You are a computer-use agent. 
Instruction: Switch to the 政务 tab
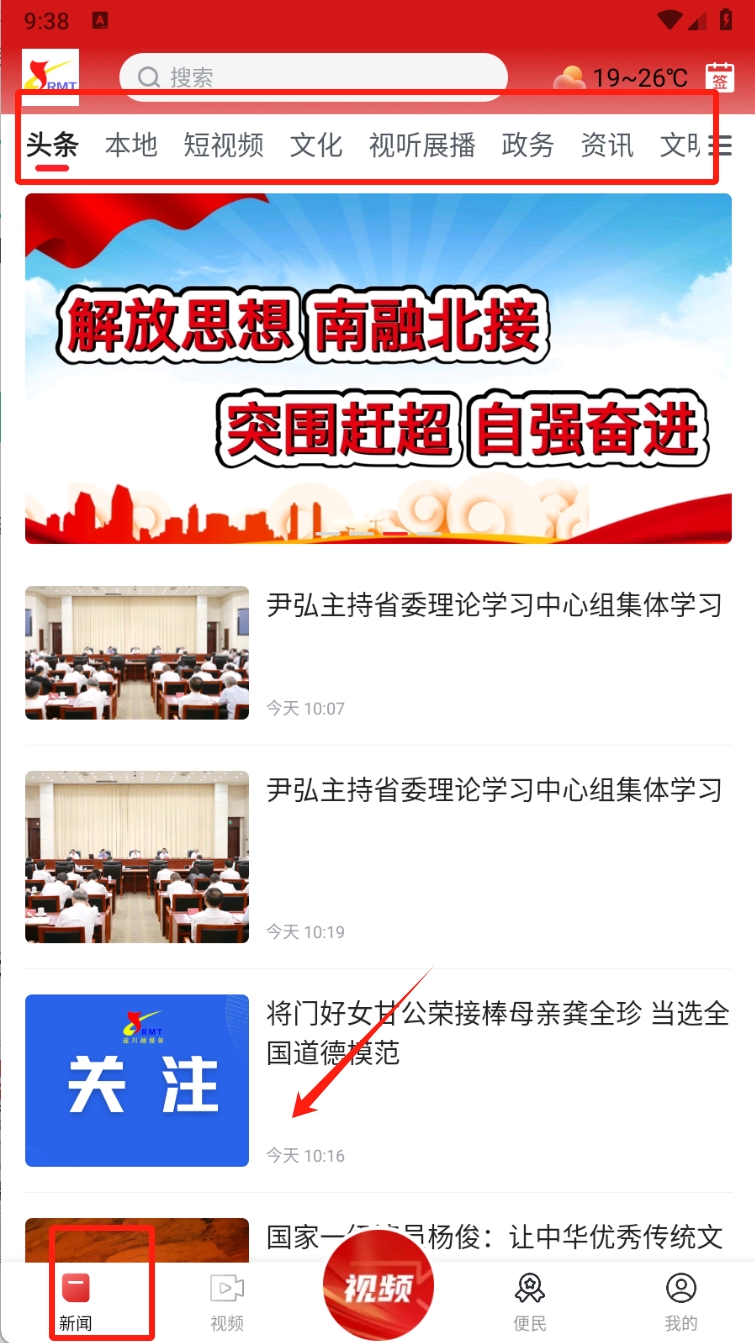(528, 145)
